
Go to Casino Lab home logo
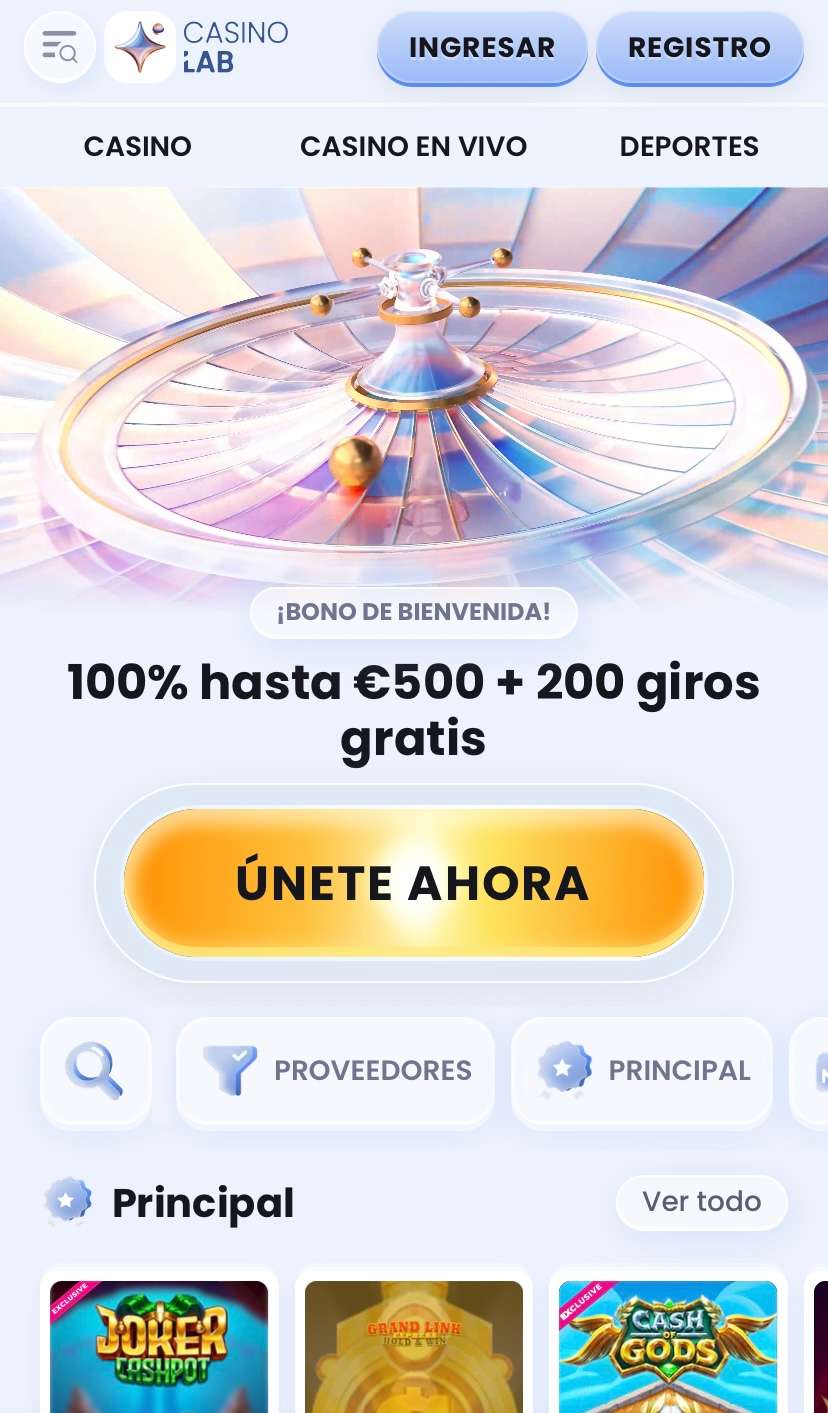[x=197, y=47]
